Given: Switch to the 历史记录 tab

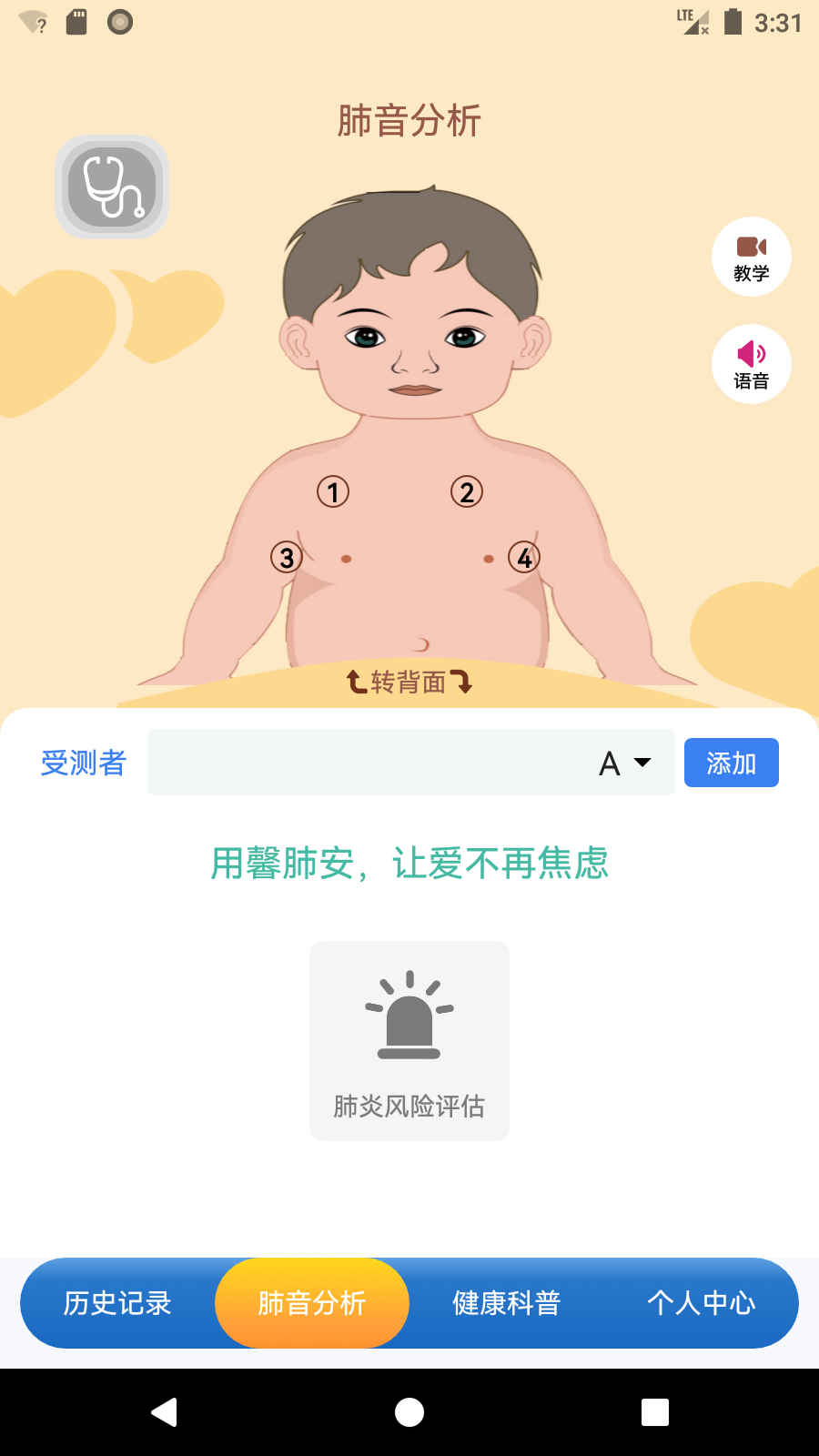Looking at the screenshot, I should pos(117,1303).
